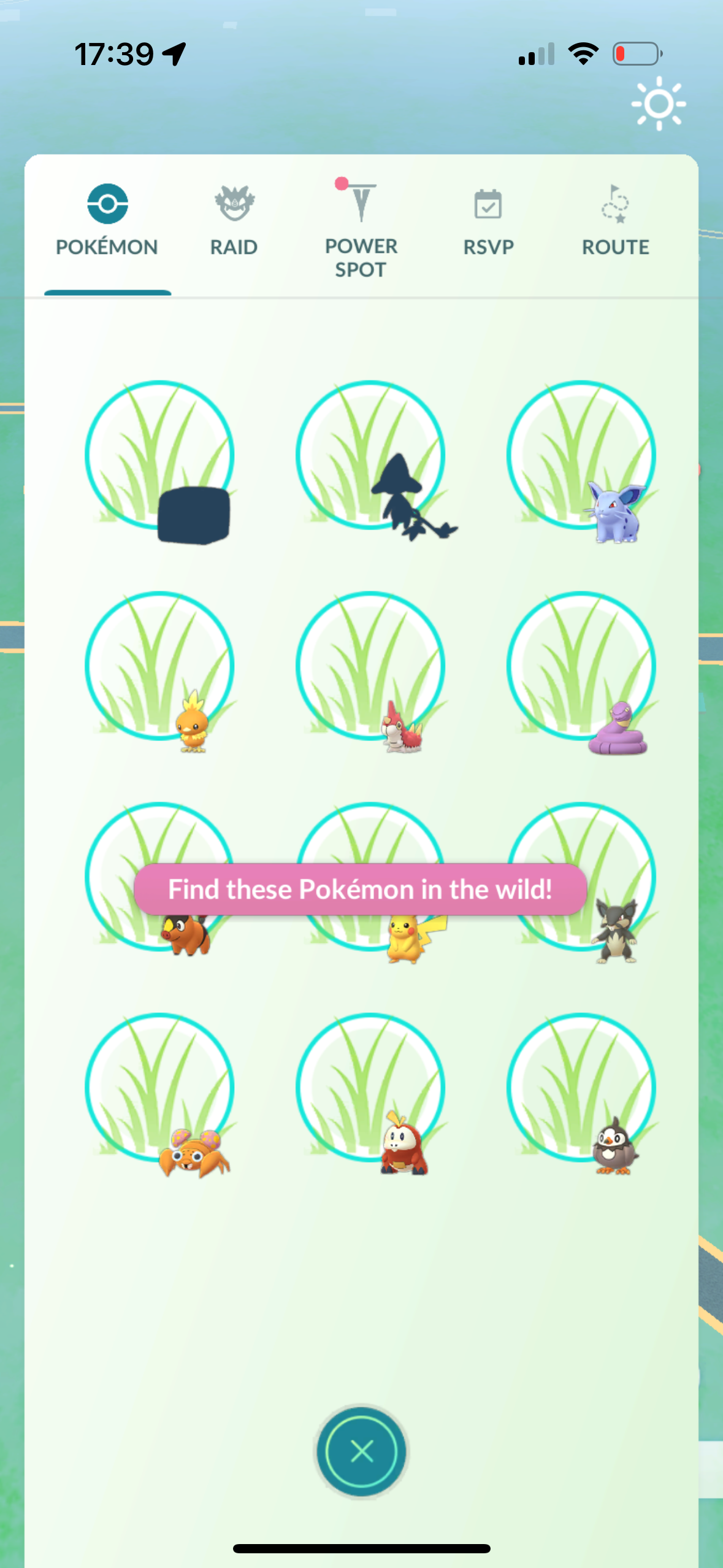Switch to the RSVP tab
Image resolution: width=723 pixels, height=1568 pixels.
[x=488, y=221]
